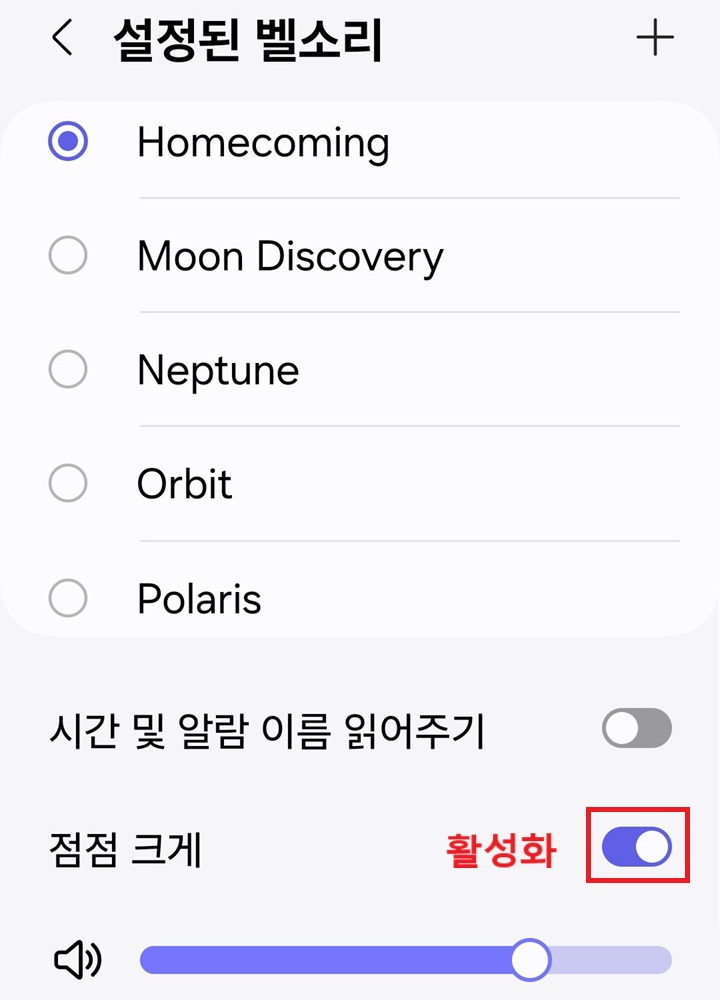Tap the Neptune text label

pyautogui.click(x=217, y=370)
